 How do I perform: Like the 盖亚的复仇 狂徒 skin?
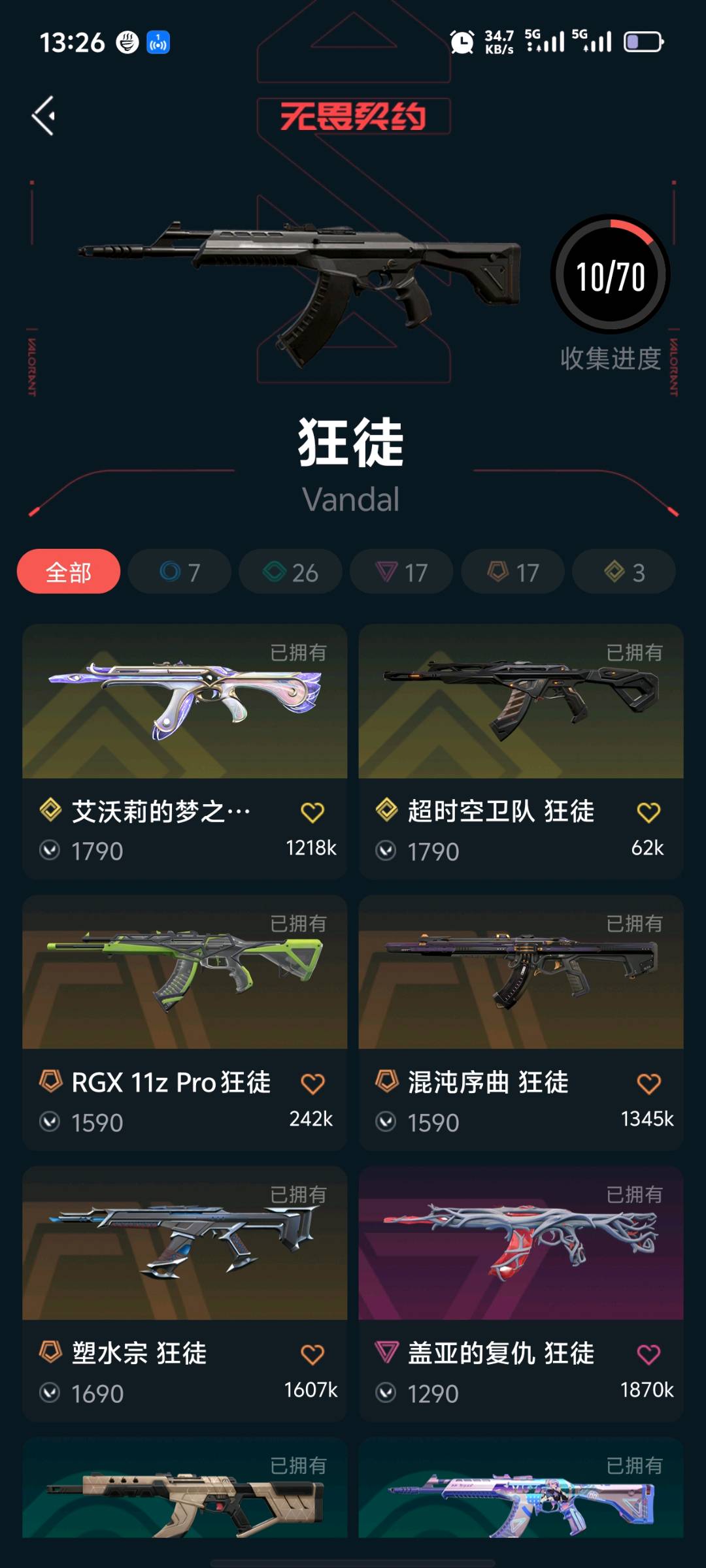648,1355
